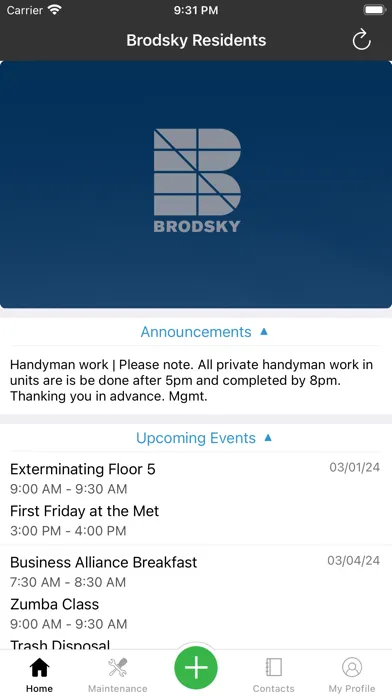Switch to the Maintenance tab
Image resolution: width=392 pixels, height=696 pixels.
[118, 675]
